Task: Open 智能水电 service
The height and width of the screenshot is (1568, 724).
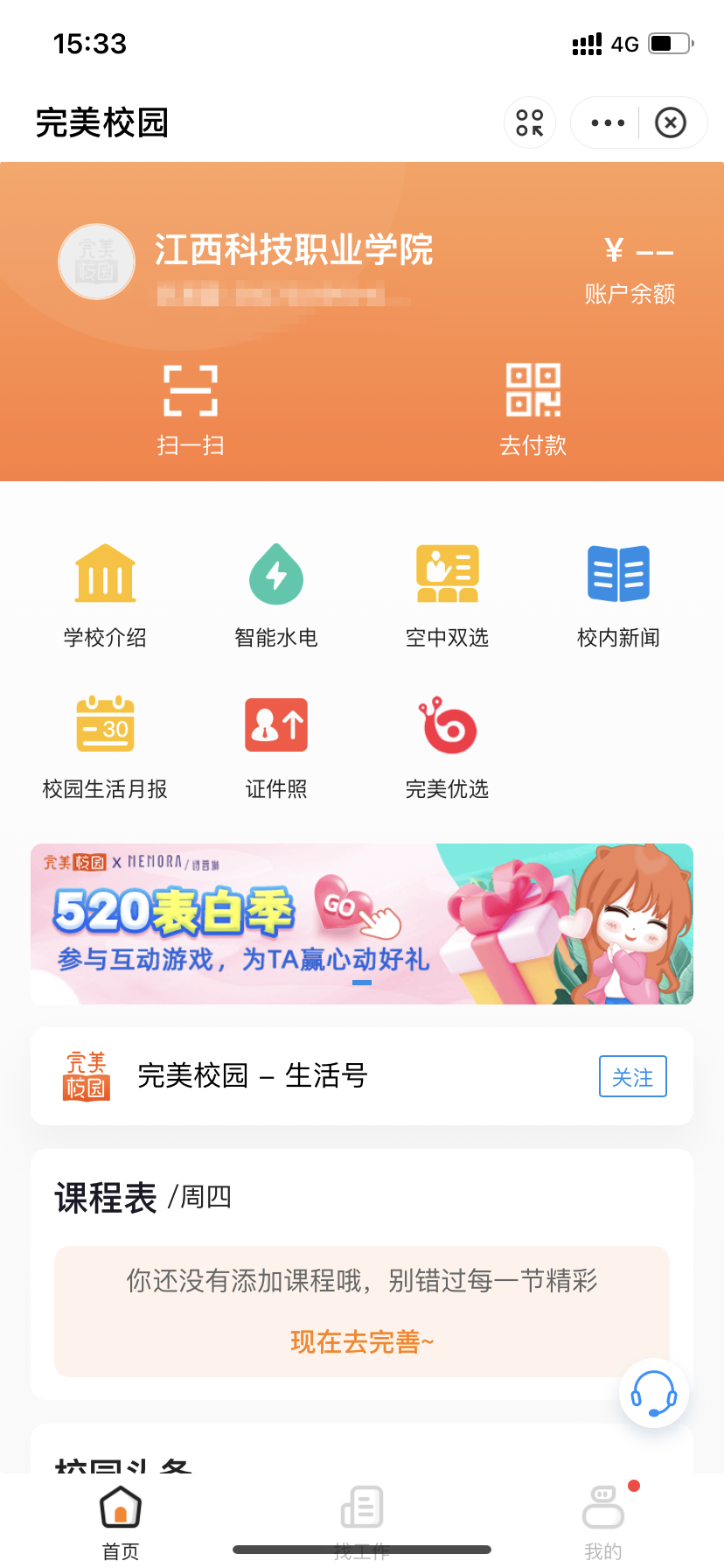Action: [276, 595]
